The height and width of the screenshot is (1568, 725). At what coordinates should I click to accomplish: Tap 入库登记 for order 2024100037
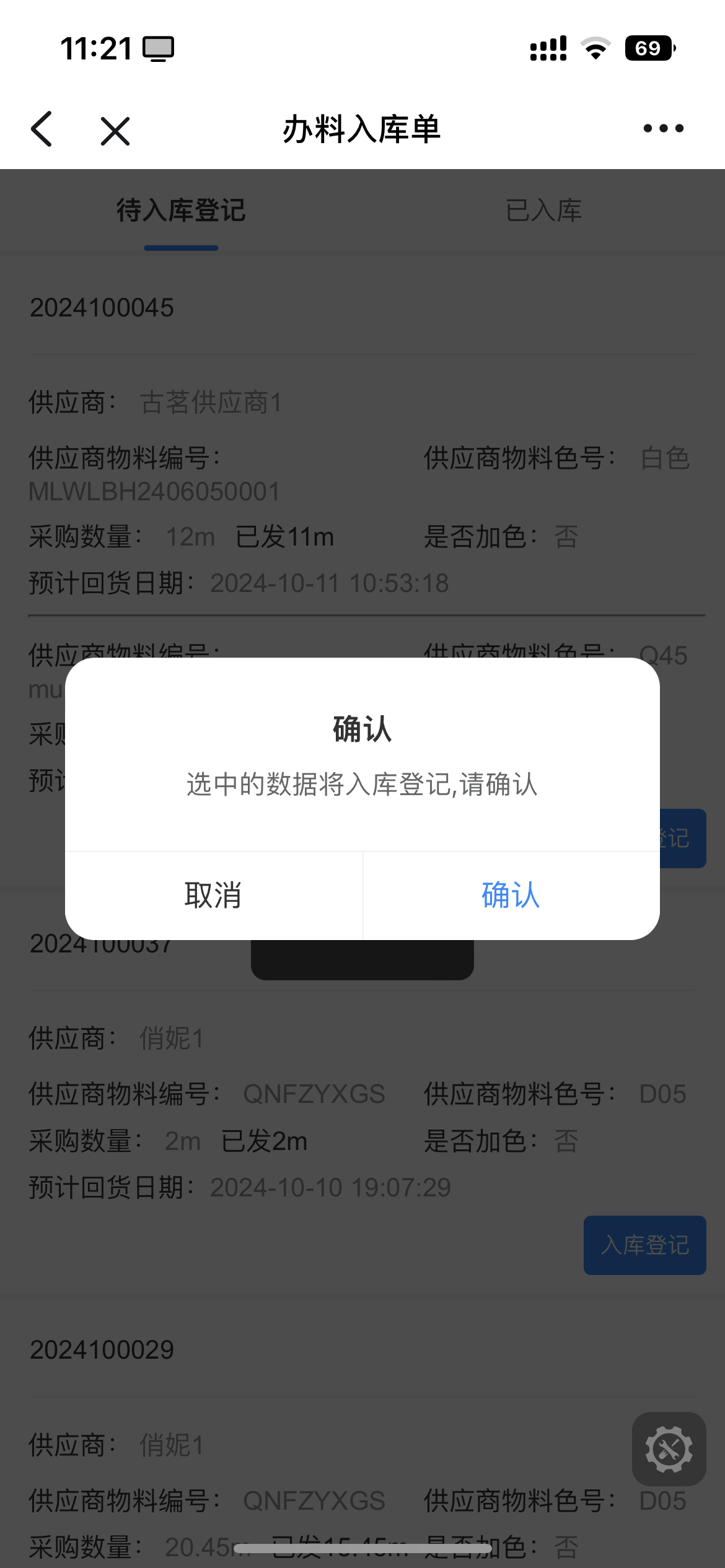coord(644,1245)
